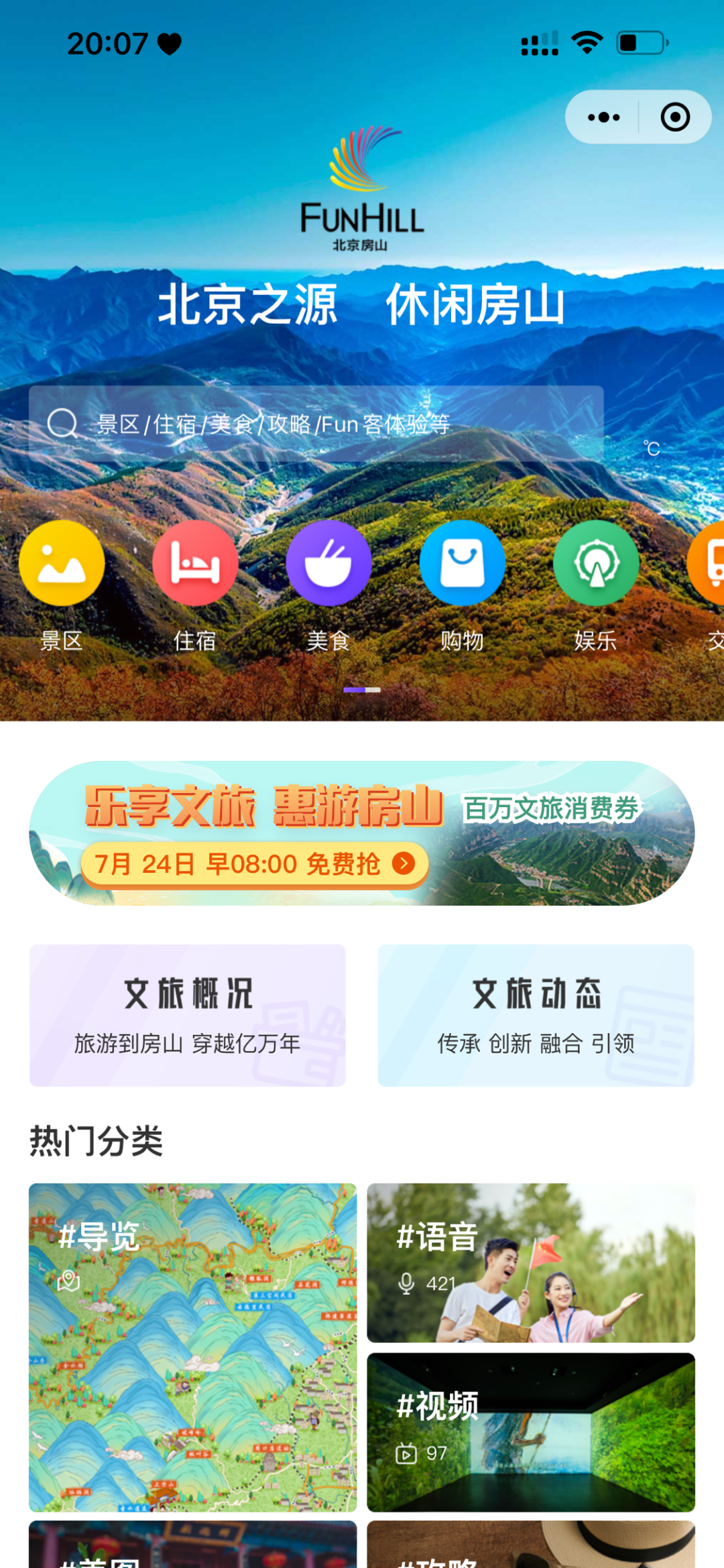Click the magnifier icon in the search bar

click(62, 422)
